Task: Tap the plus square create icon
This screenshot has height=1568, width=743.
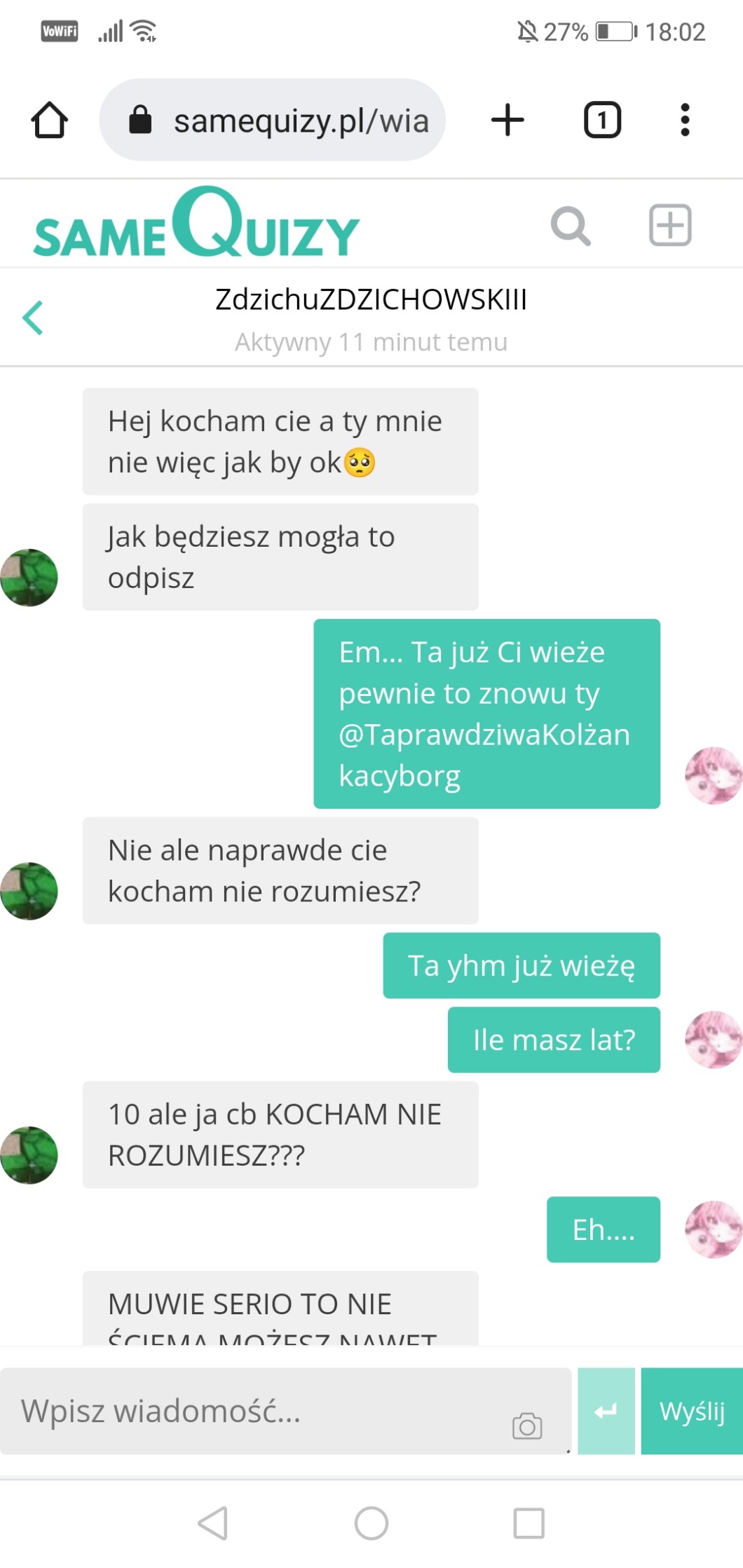Action: coord(670,225)
